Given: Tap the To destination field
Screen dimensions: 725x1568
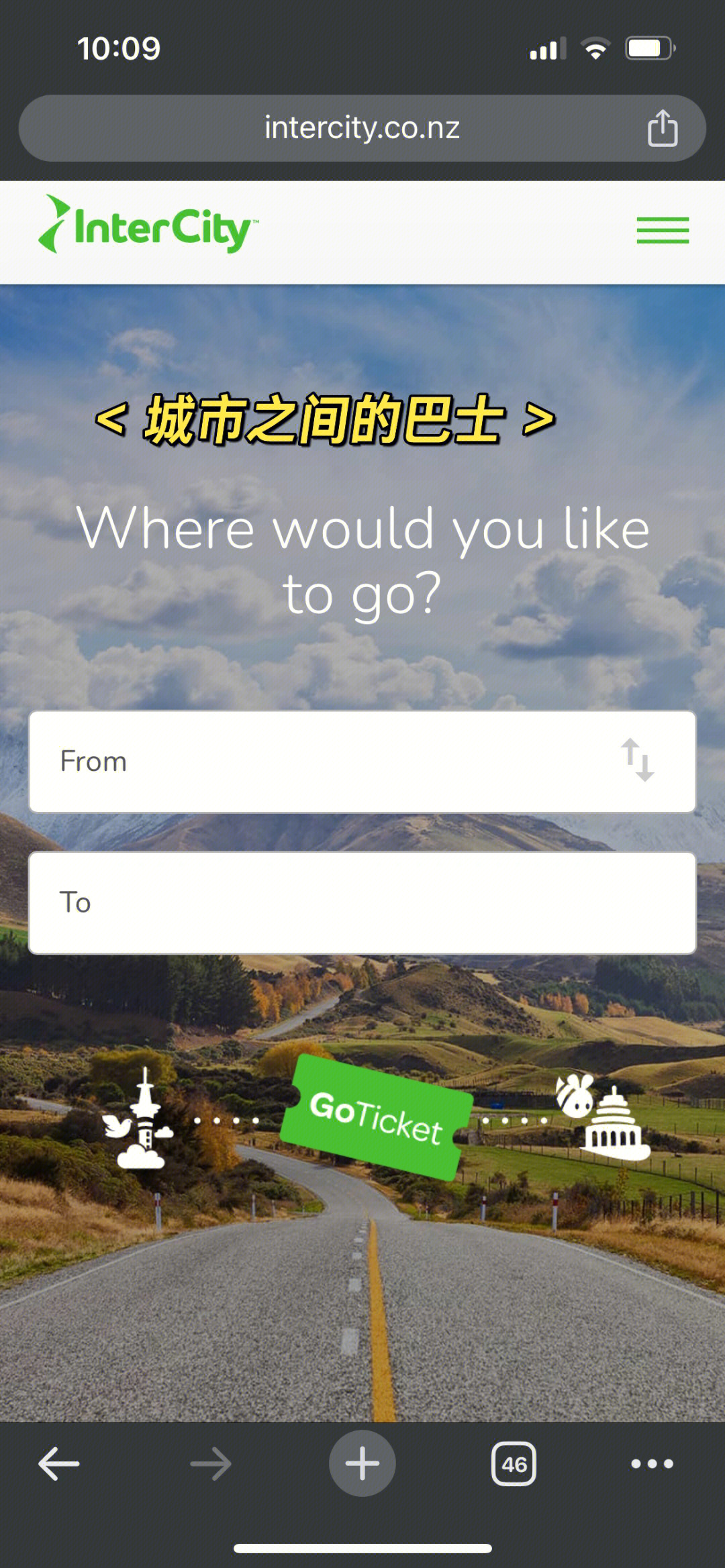Looking at the screenshot, I should [362, 902].
